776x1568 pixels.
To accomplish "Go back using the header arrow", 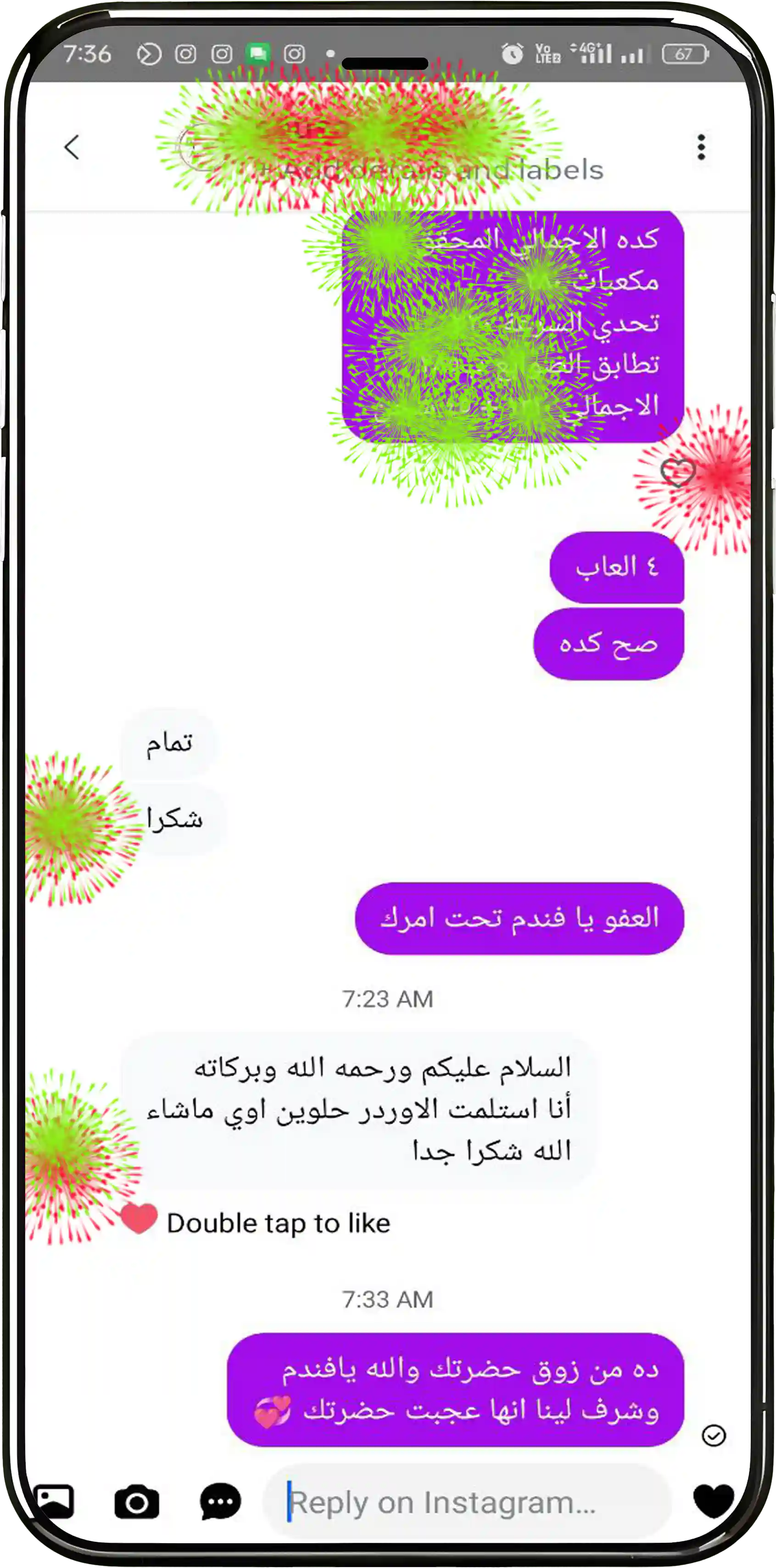I will coord(72,147).
